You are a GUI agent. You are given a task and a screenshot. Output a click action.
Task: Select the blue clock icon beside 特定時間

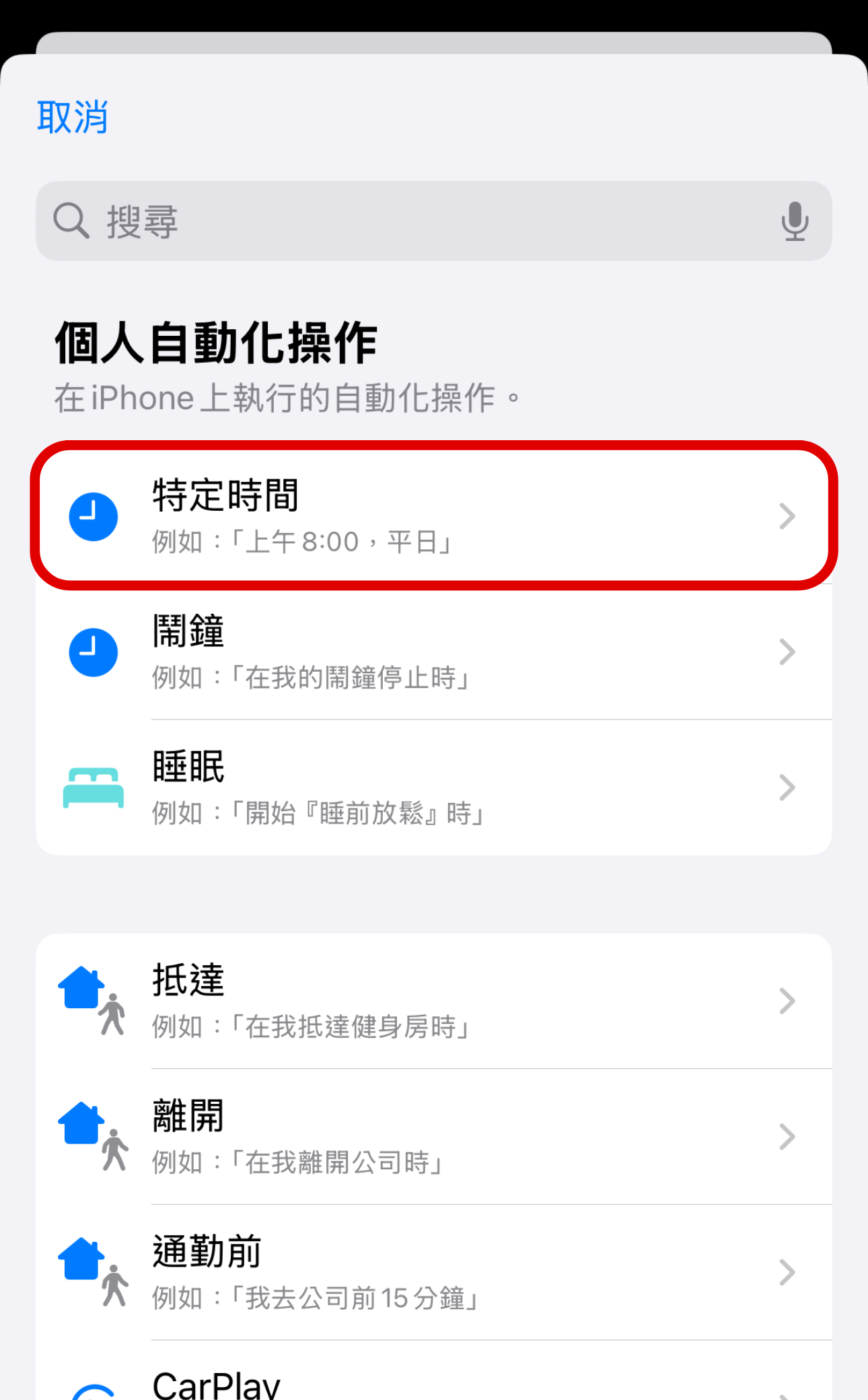(93, 516)
